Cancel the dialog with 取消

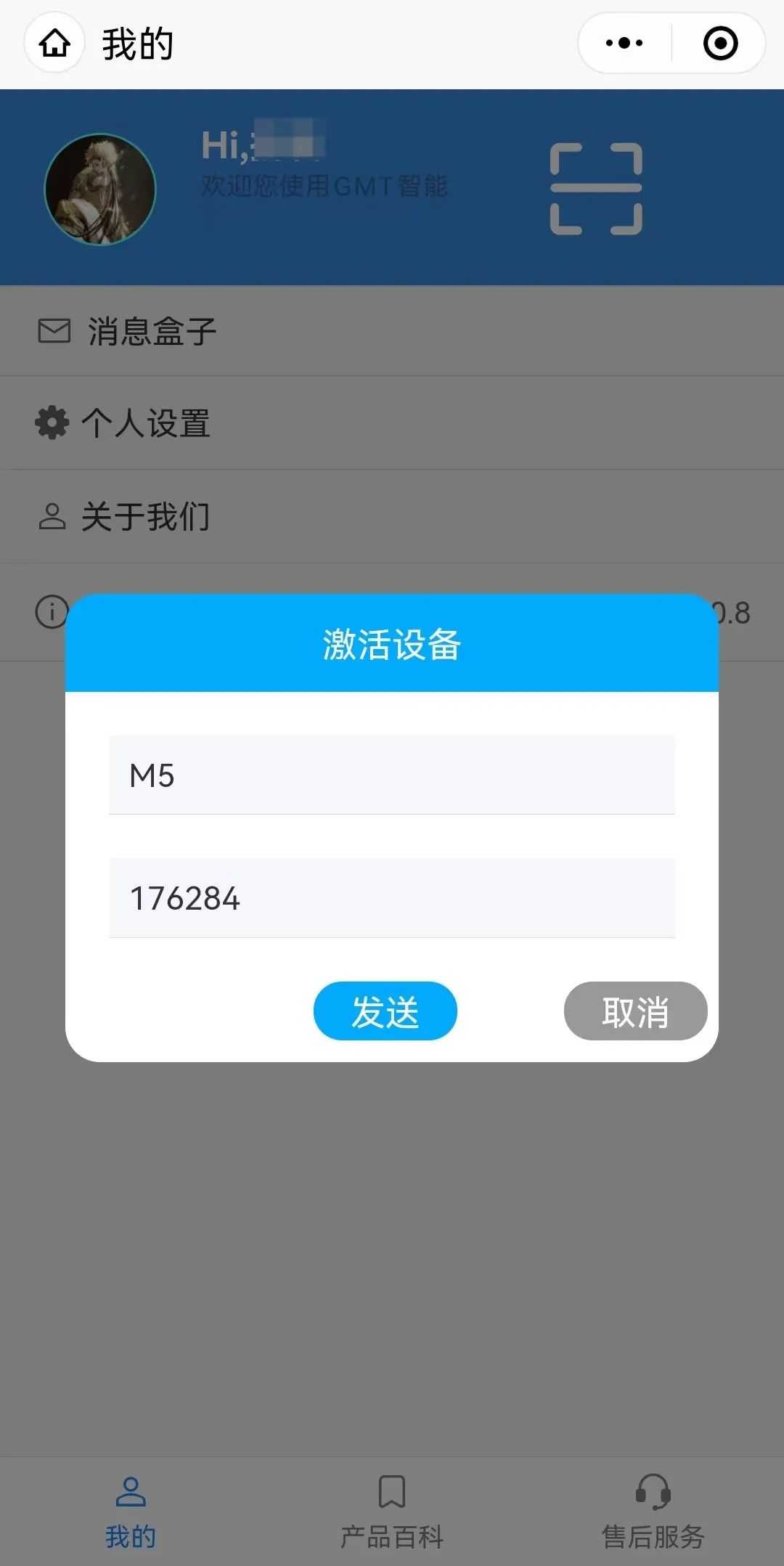(x=635, y=1011)
